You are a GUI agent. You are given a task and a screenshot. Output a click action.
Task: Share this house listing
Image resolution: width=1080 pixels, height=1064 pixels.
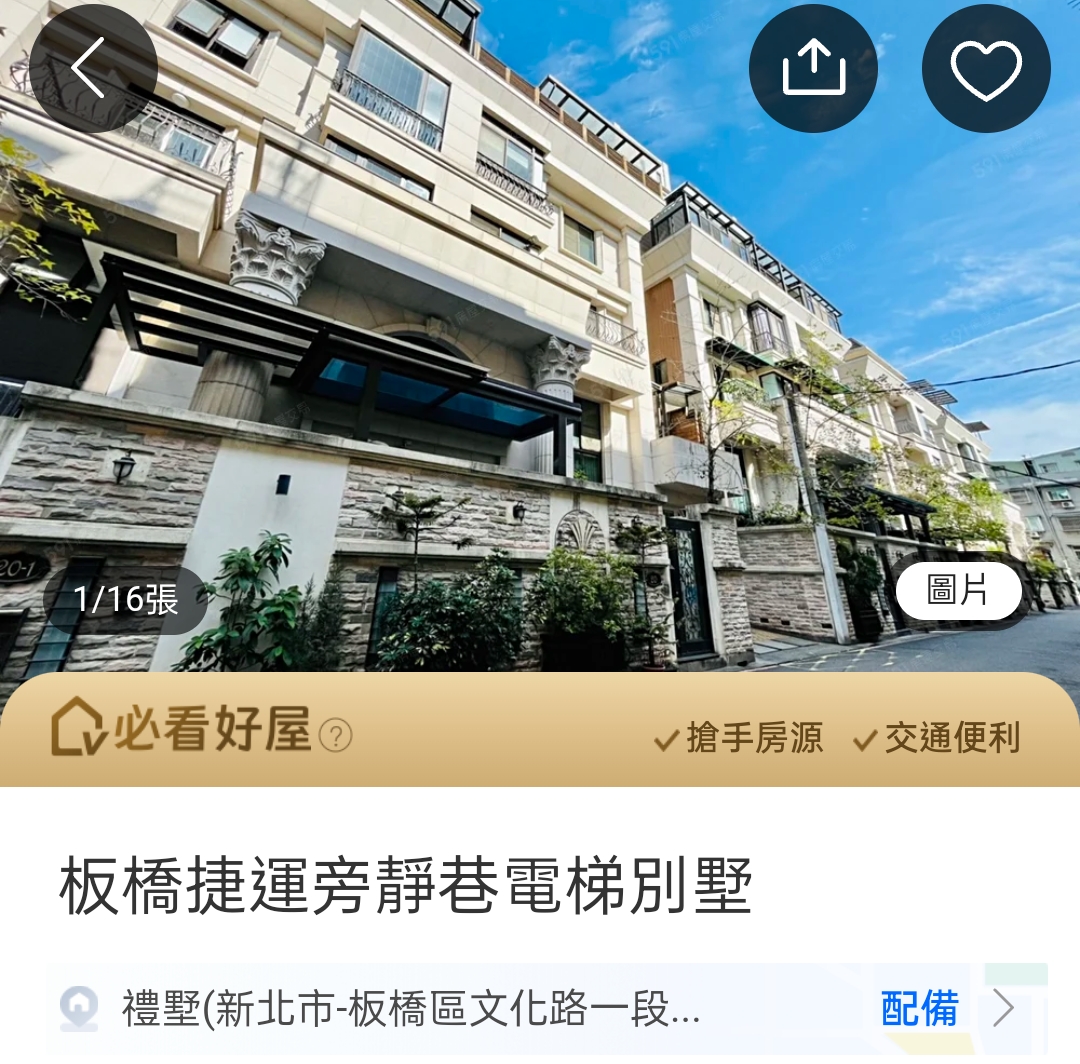[x=813, y=69]
